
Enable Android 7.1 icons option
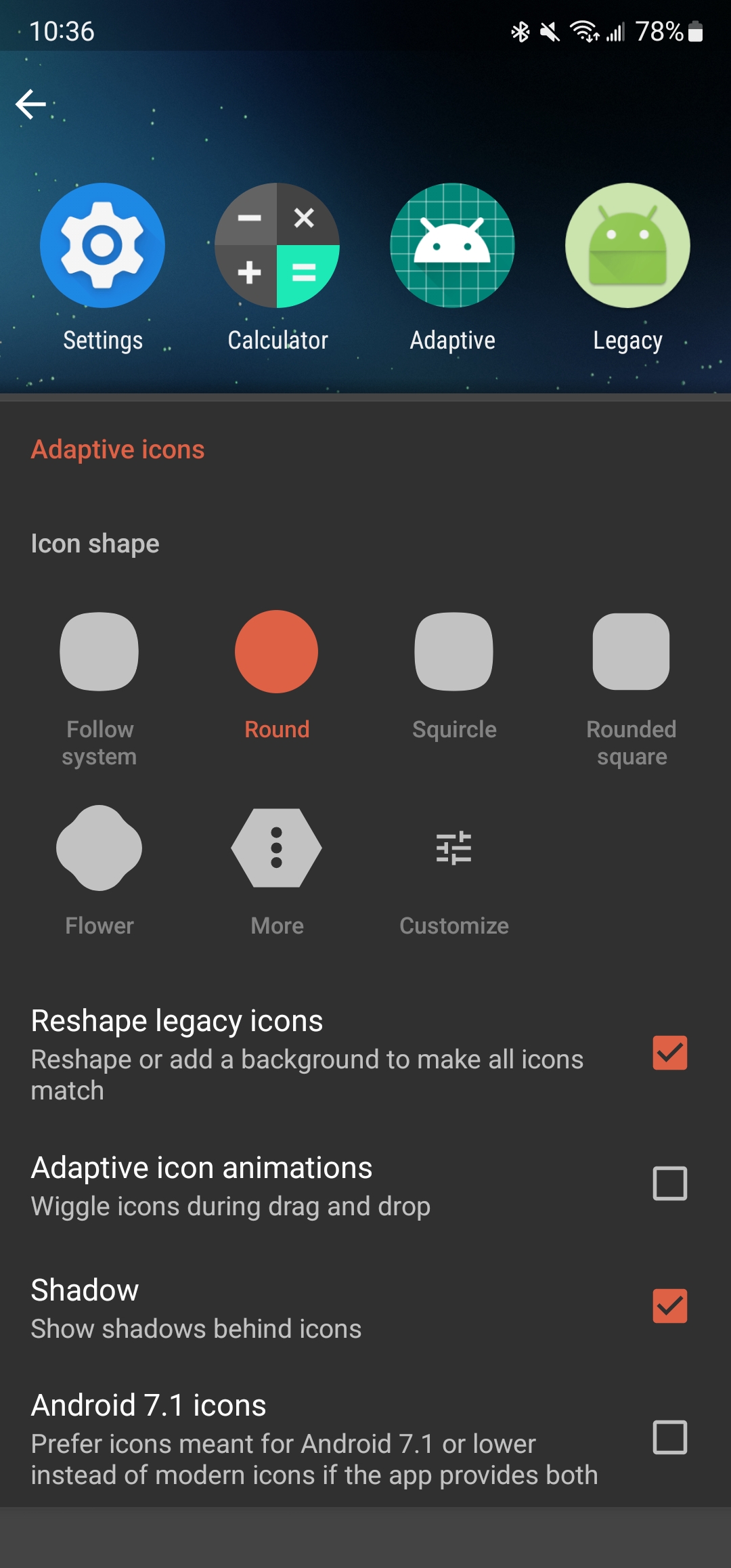coord(669,1437)
